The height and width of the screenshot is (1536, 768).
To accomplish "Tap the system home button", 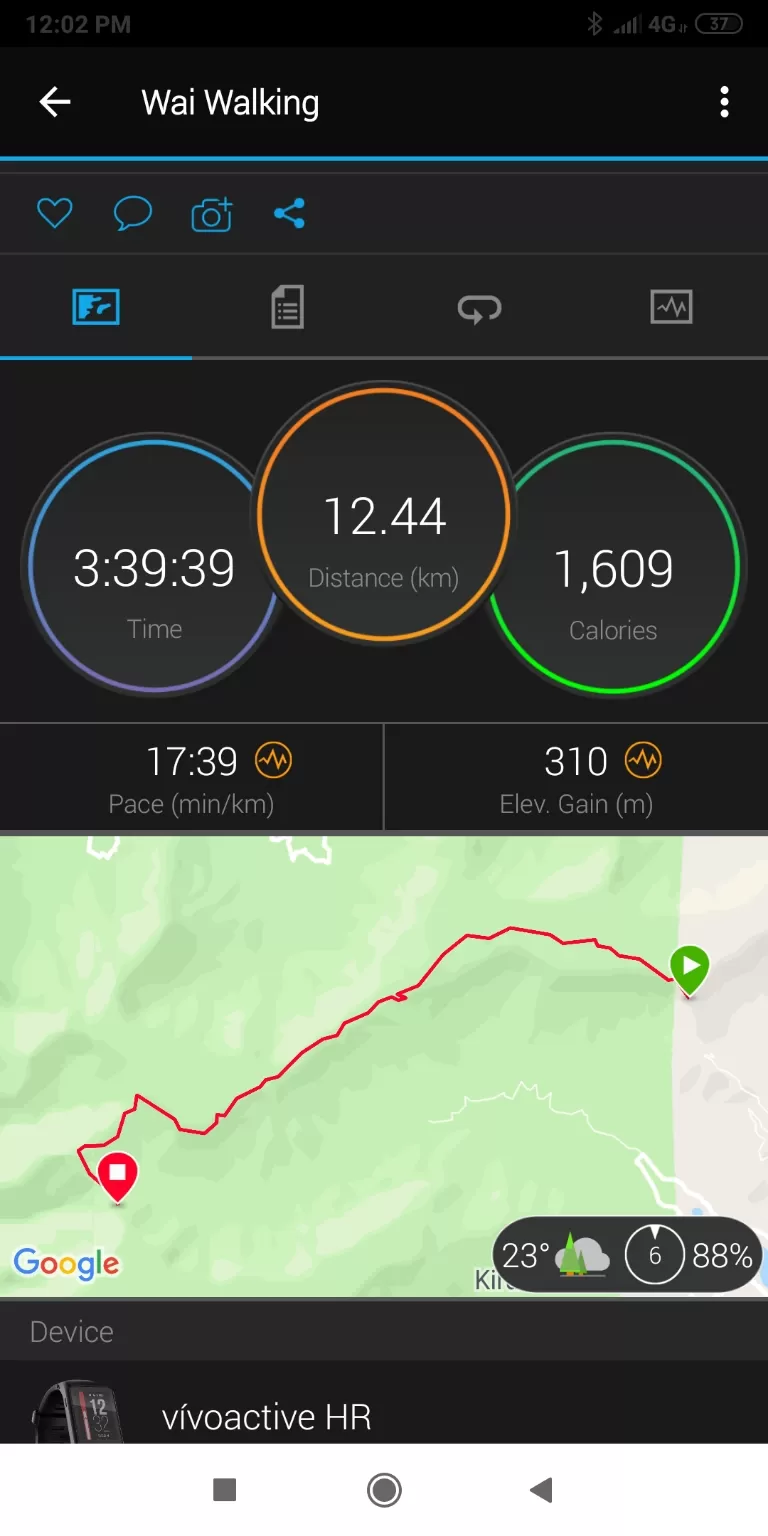I will pyautogui.click(x=384, y=1490).
